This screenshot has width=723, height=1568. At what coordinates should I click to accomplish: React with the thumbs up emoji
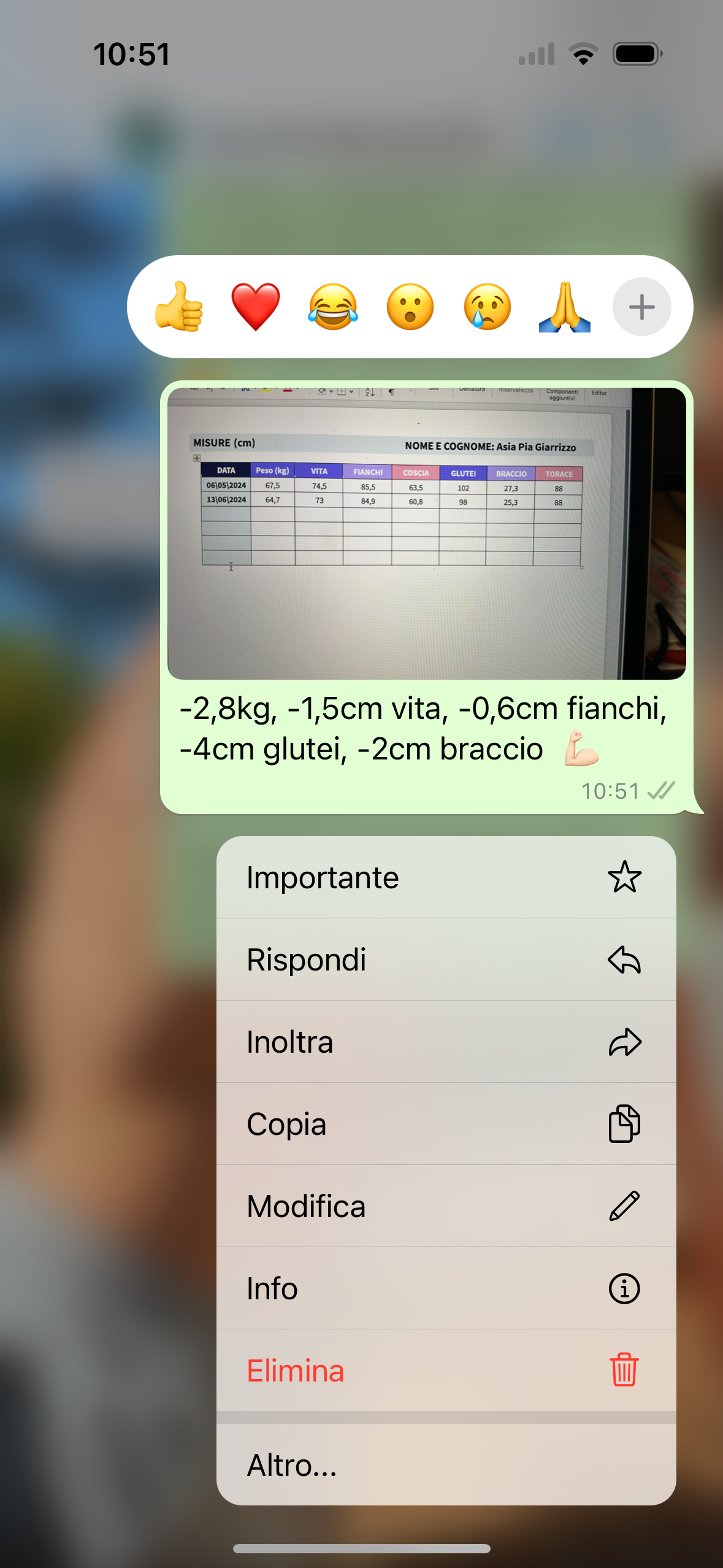click(x=178, y=307)
